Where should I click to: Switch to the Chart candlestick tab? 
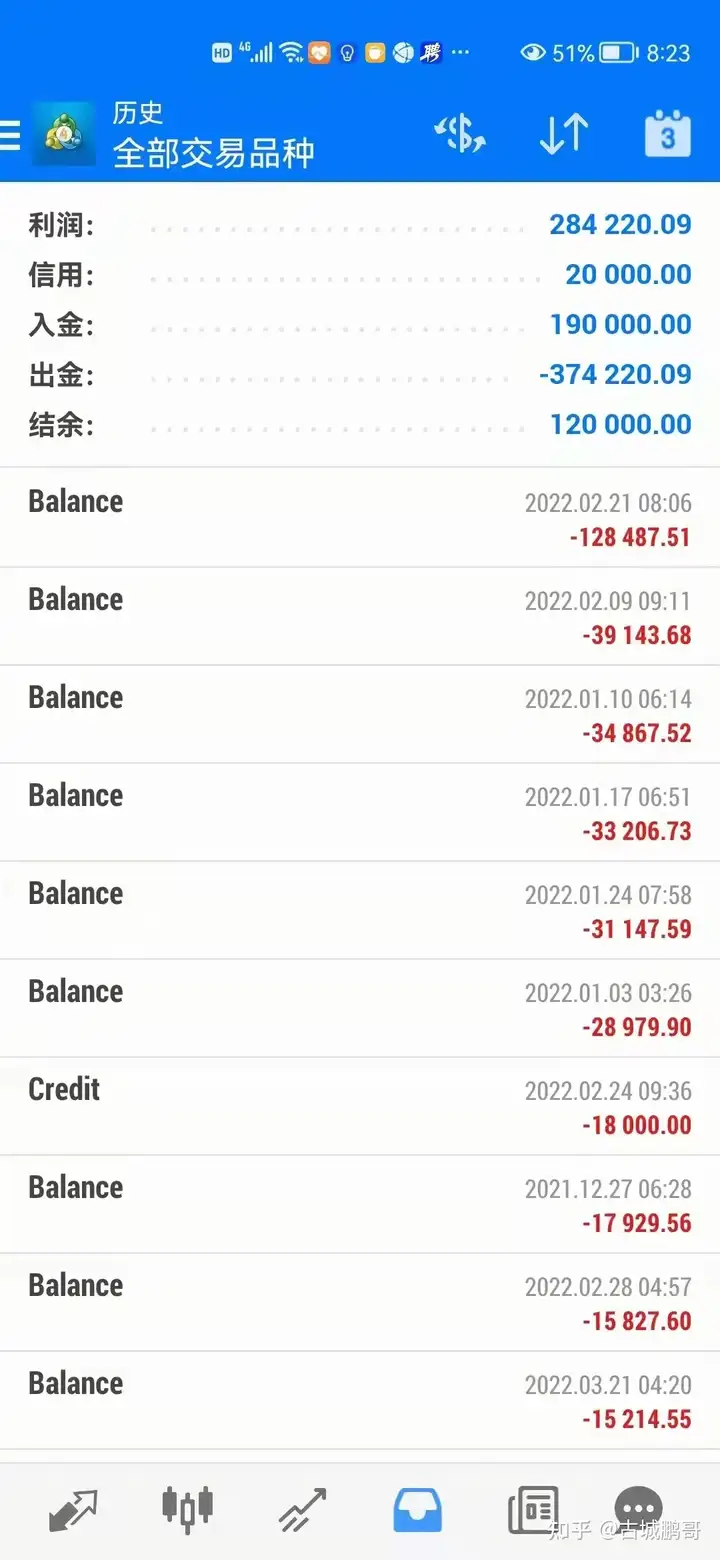pos(187,1508)
